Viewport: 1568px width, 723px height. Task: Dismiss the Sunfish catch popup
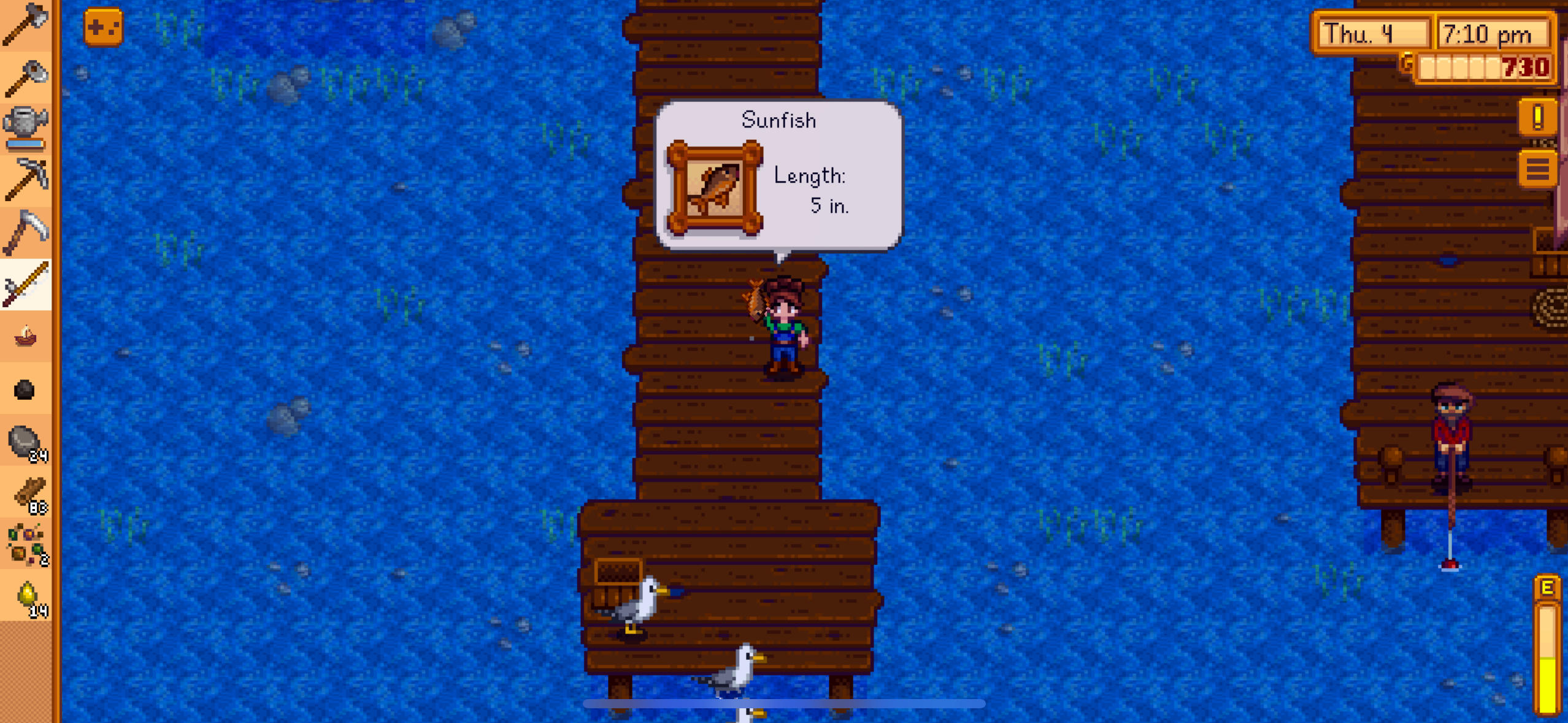coord(778,176)
